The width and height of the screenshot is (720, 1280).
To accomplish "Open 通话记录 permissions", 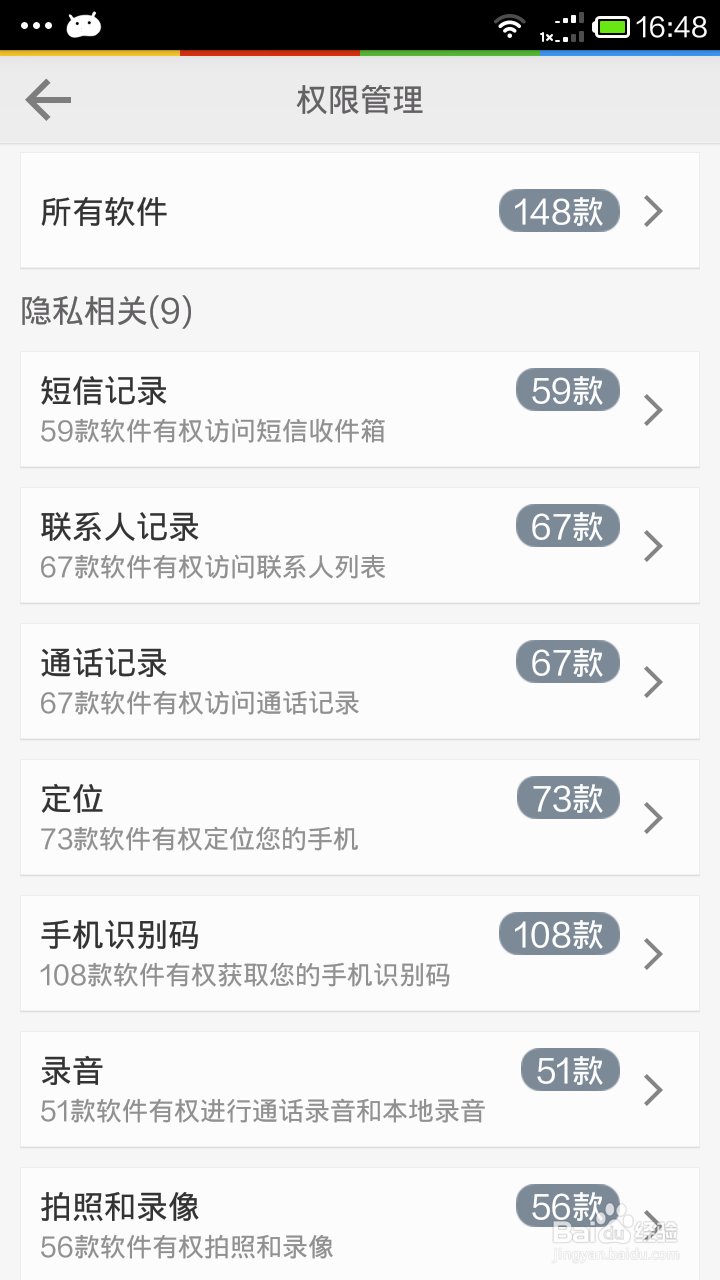I will pos(360,681).
